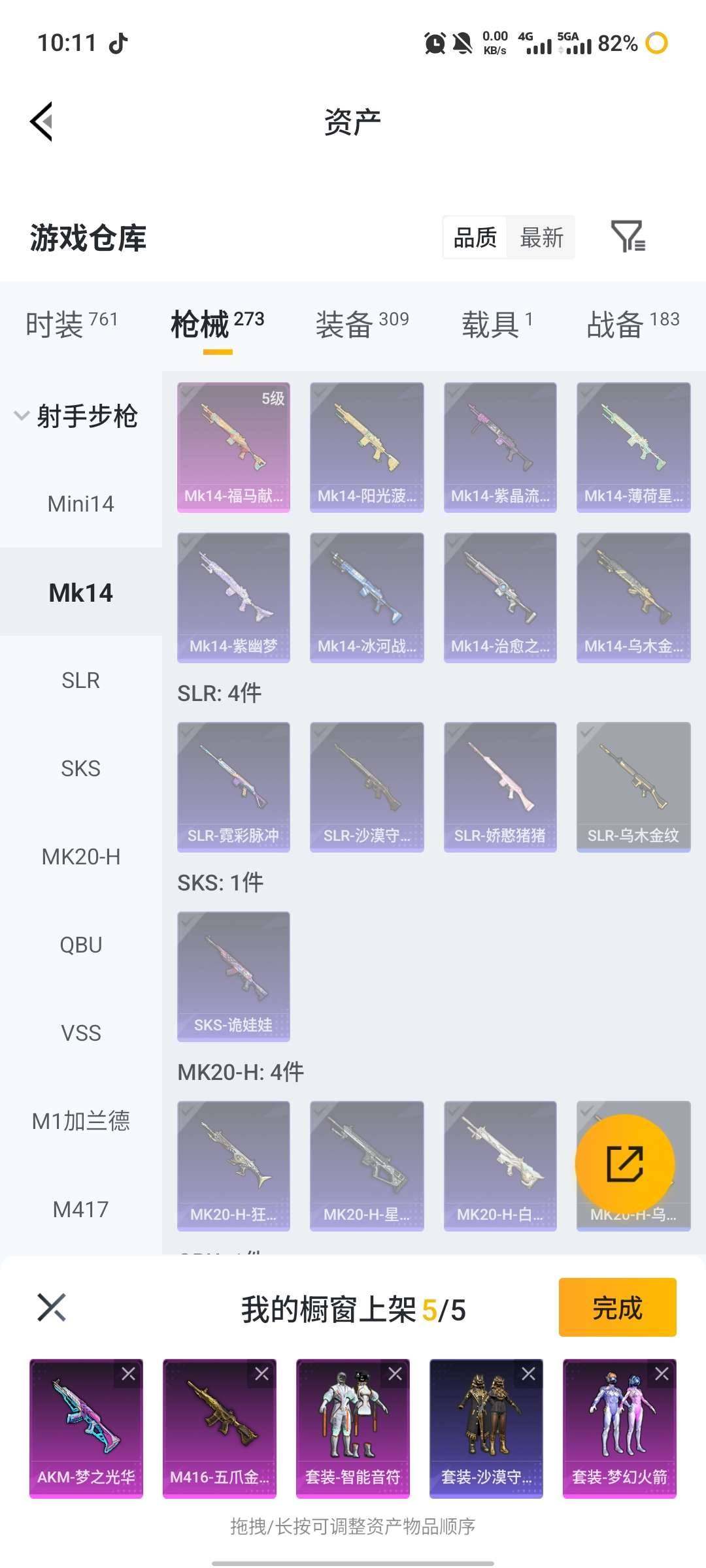Tap 完成 to finish showcase listing
This screenshot has width=706, height=1568.
(617, 1307)
